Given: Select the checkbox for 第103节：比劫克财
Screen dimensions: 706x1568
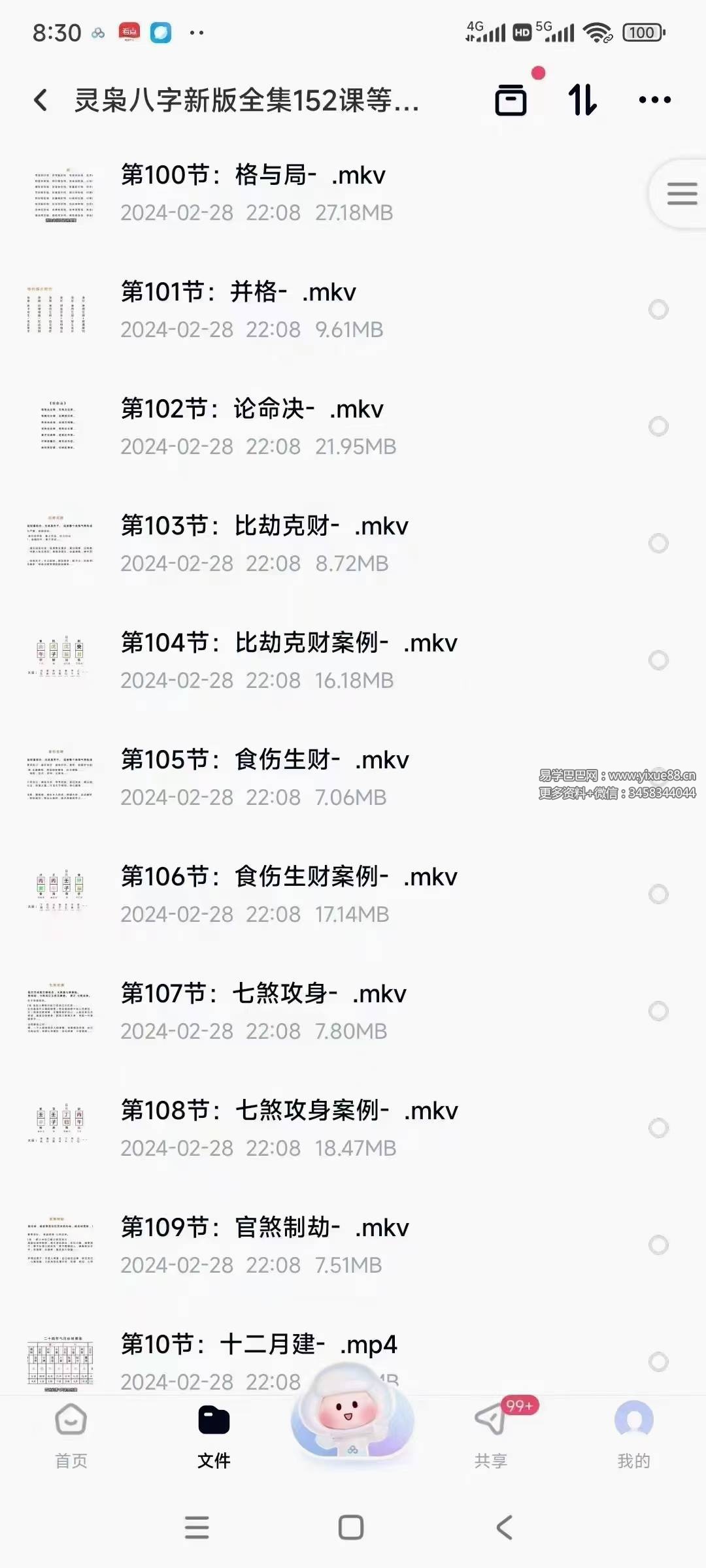Looking at the screenshot, I should coord(658,544).
